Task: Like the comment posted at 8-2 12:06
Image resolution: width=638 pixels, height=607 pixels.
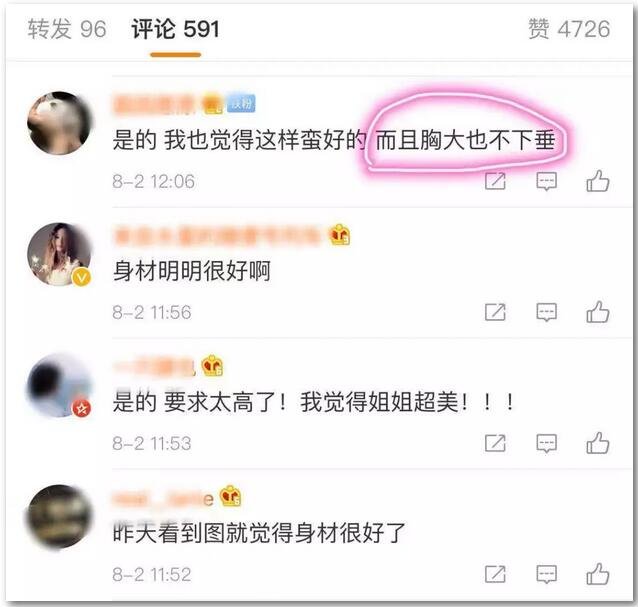Action: pyautogui.click(x=598, y=181)
